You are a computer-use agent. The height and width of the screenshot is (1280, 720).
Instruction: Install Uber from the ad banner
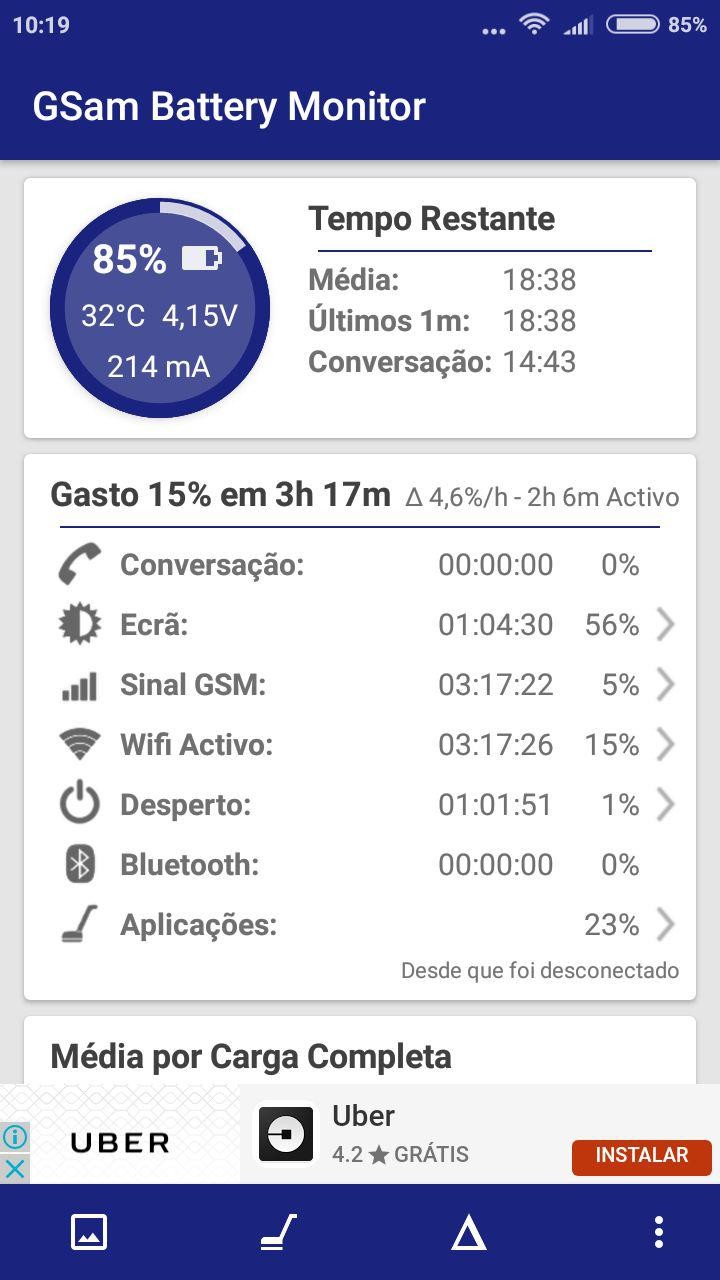[641, 1156]
